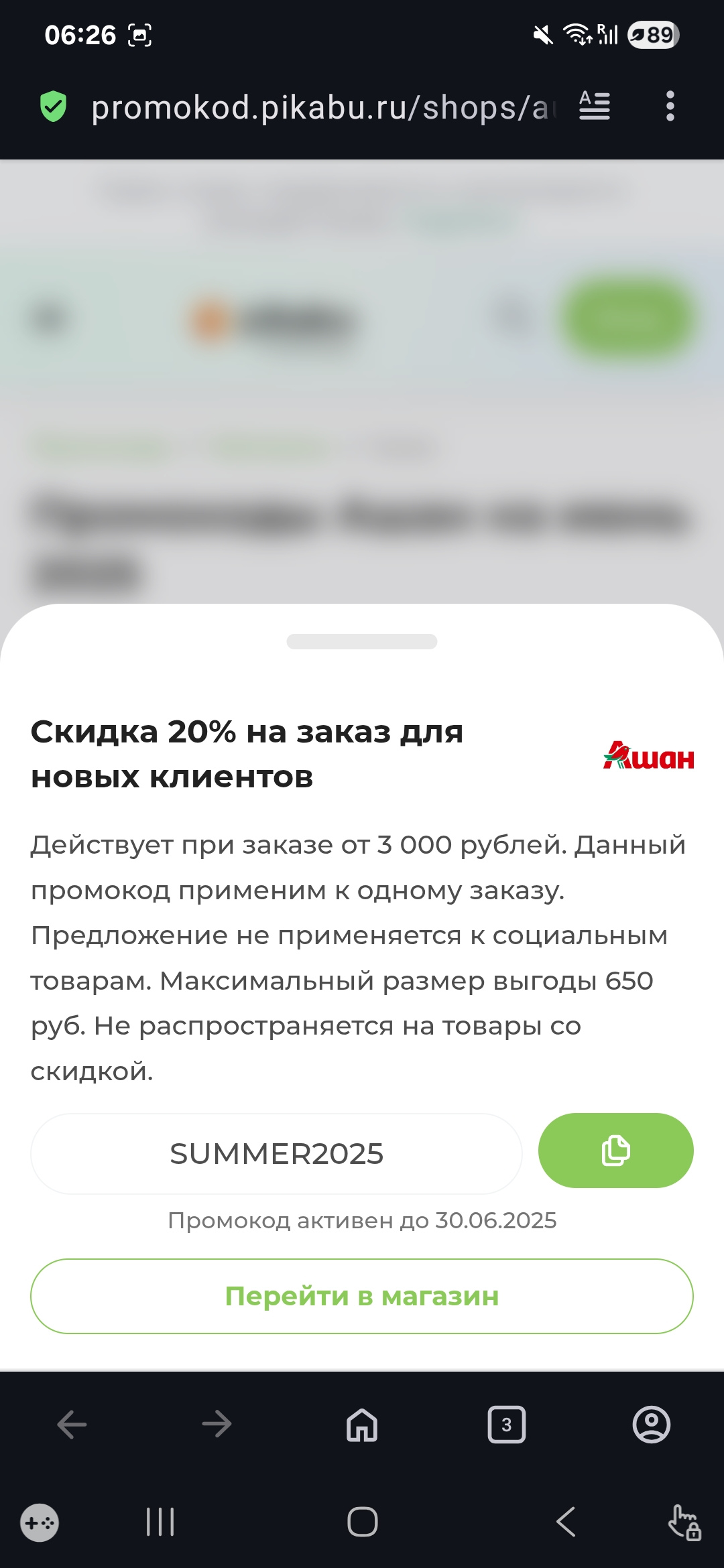Tap the bottom sheet drag handle

pos(362,641)
